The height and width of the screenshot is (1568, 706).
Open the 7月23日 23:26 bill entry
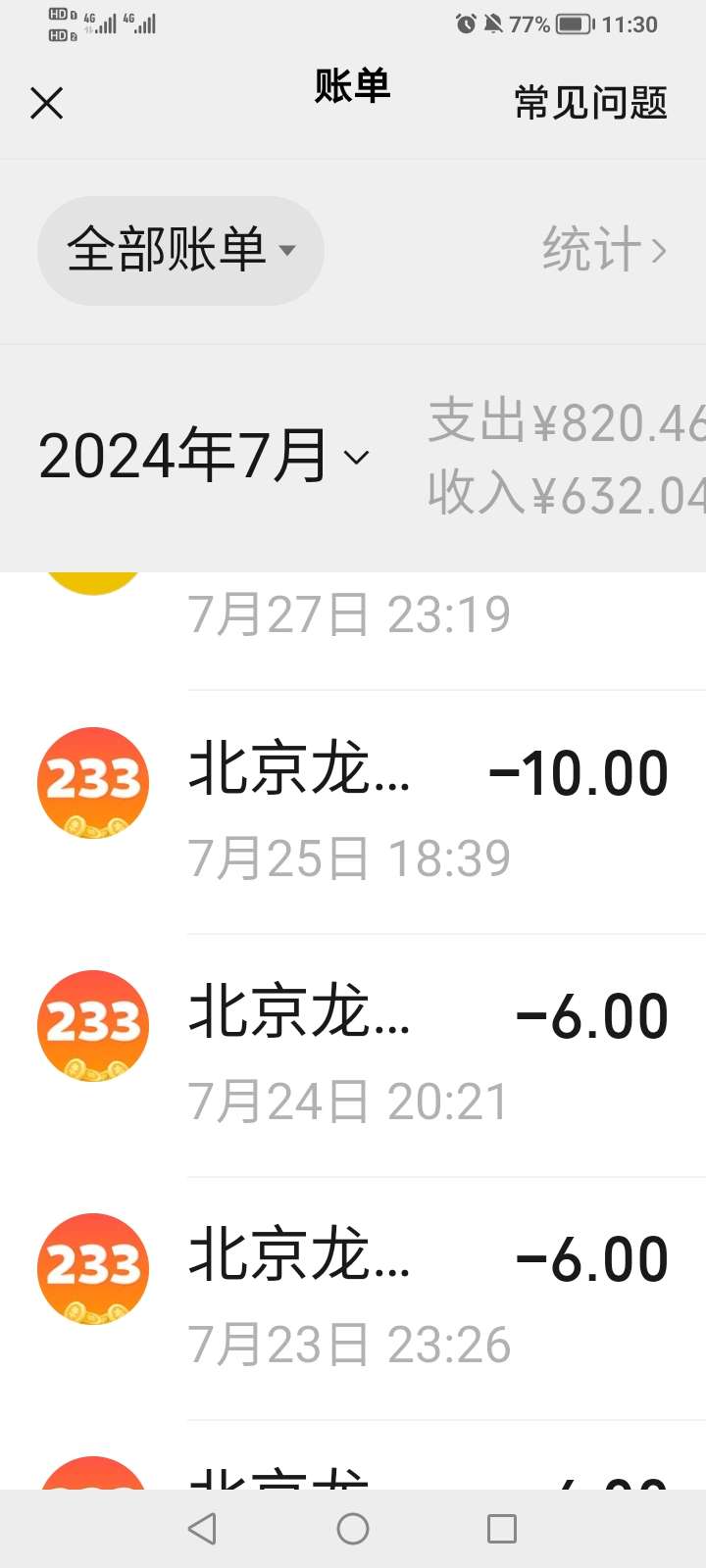(428, 1298)
